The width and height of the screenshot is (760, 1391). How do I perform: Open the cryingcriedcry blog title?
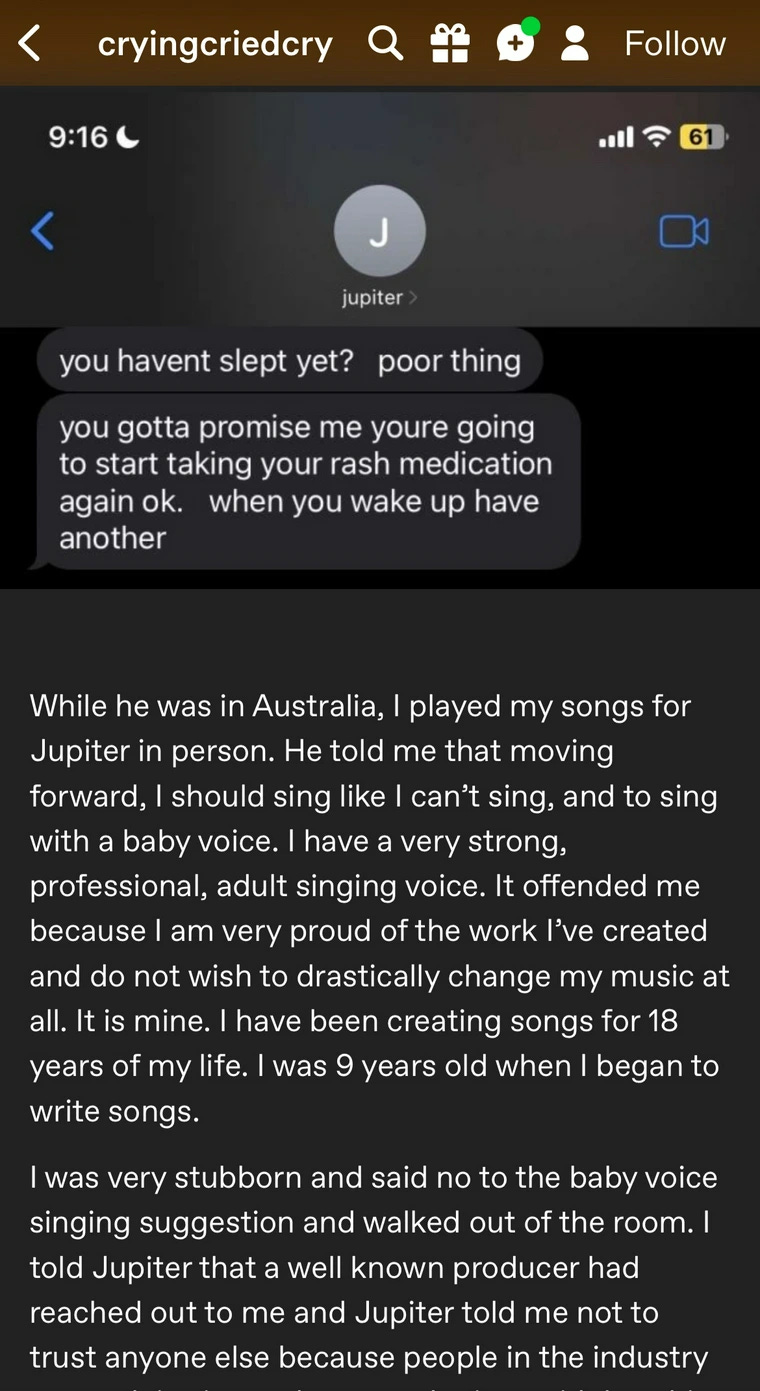(x=215, y=44)
